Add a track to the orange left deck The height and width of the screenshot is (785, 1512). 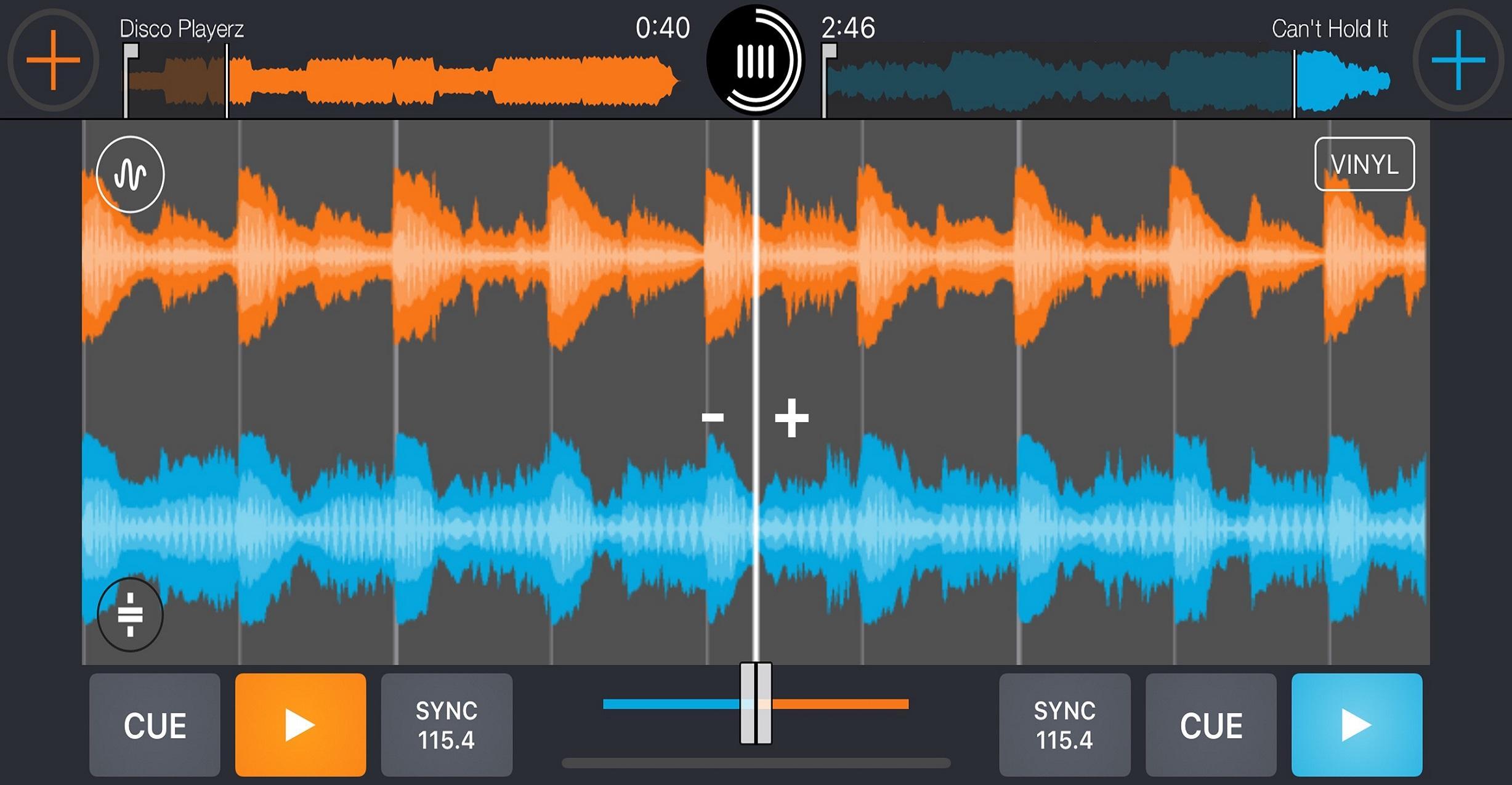[53, 60]
